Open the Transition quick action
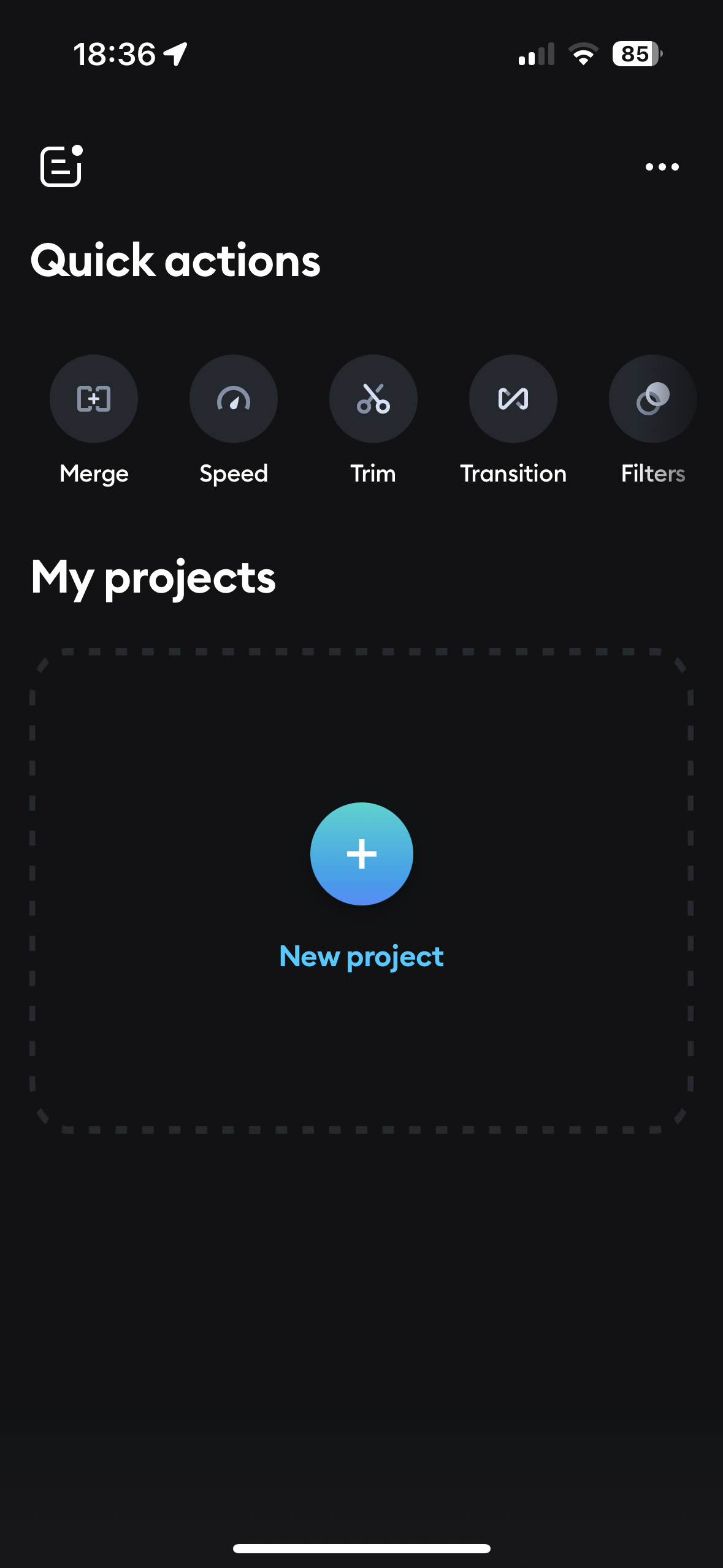Screen dimensions: 723x1568 pos(513,399)
